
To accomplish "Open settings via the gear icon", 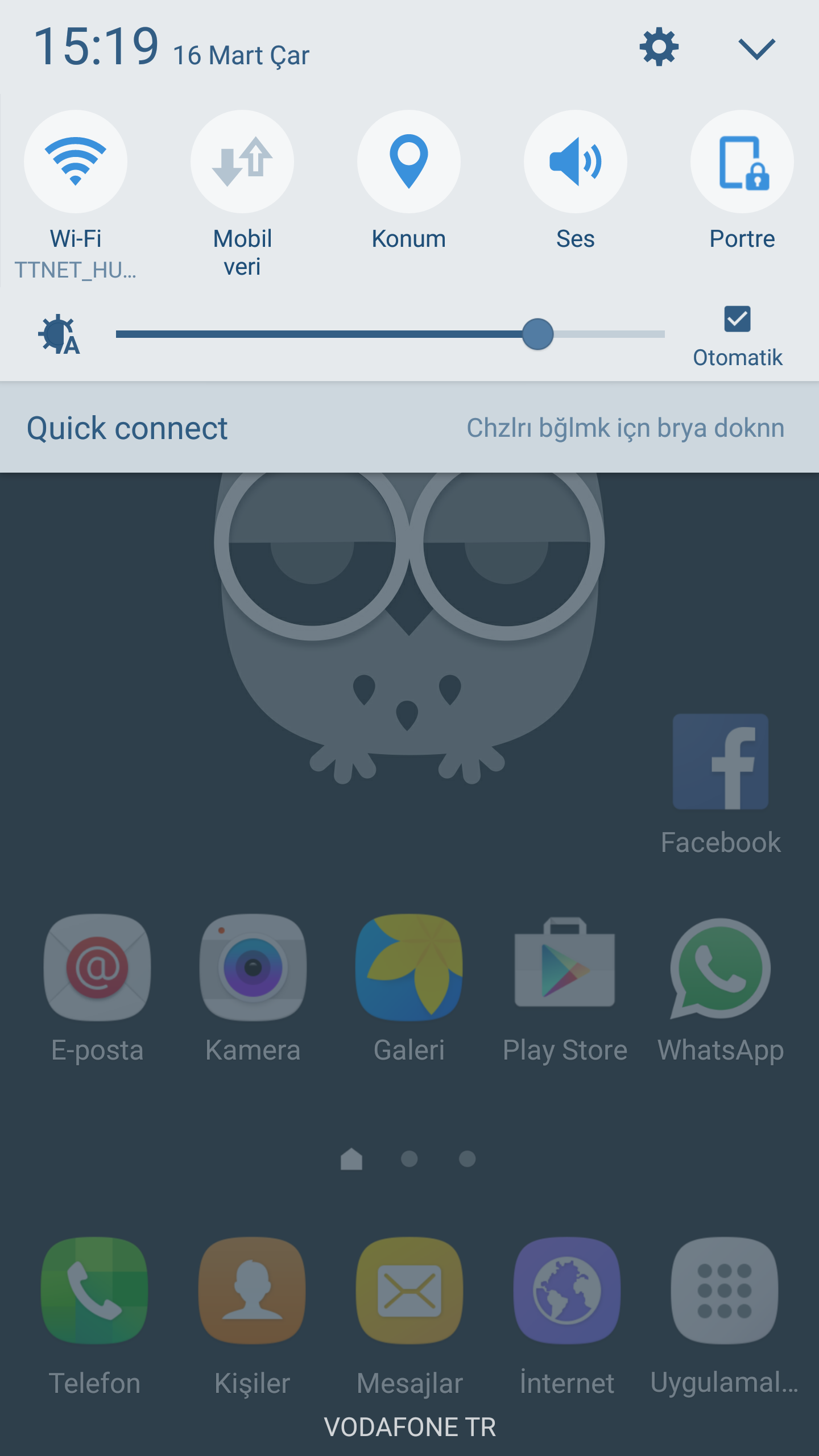I will point(659,47).
